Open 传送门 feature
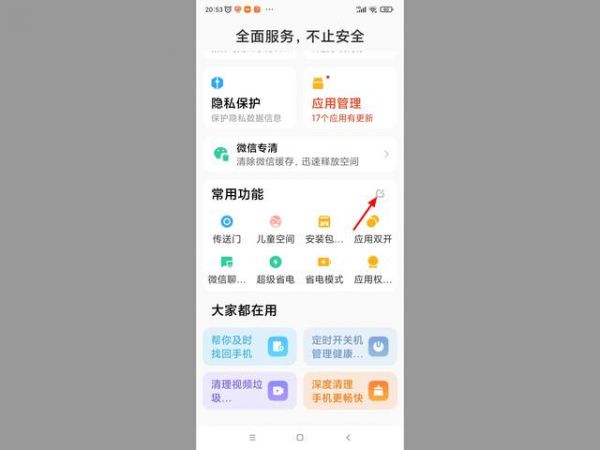 227,228
